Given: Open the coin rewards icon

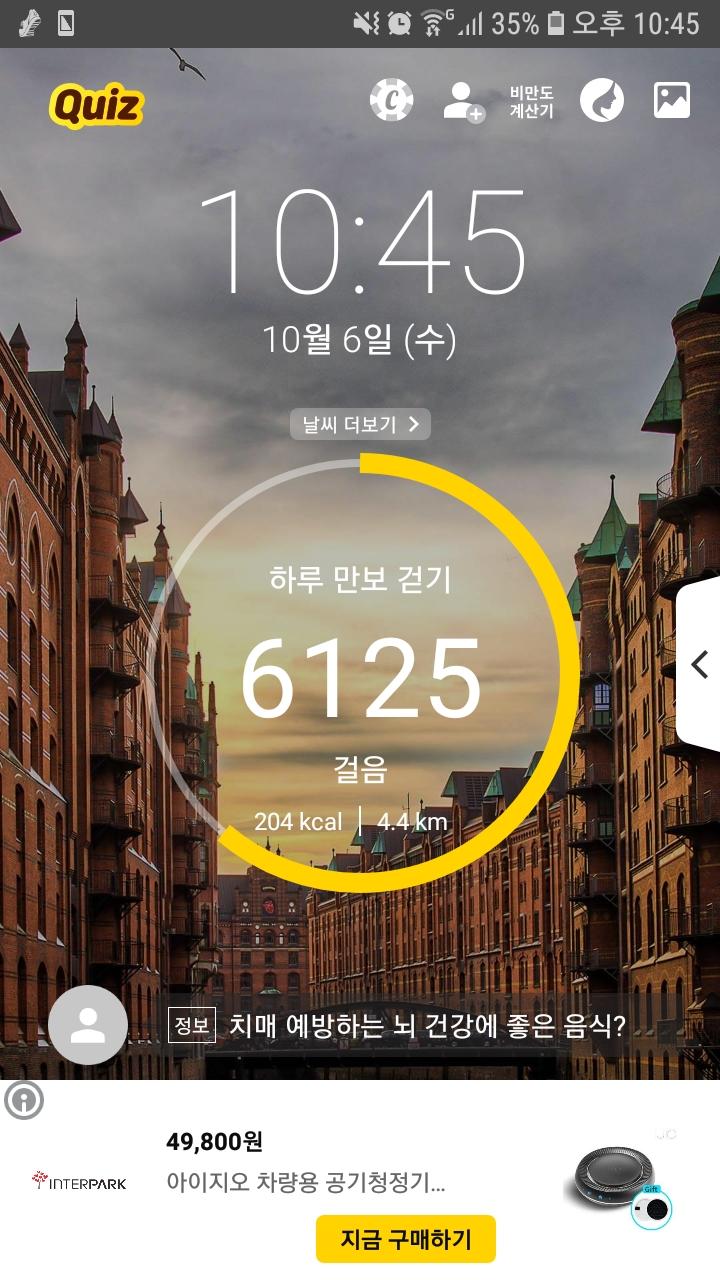Looking at the screenshot, I should 391,100.
